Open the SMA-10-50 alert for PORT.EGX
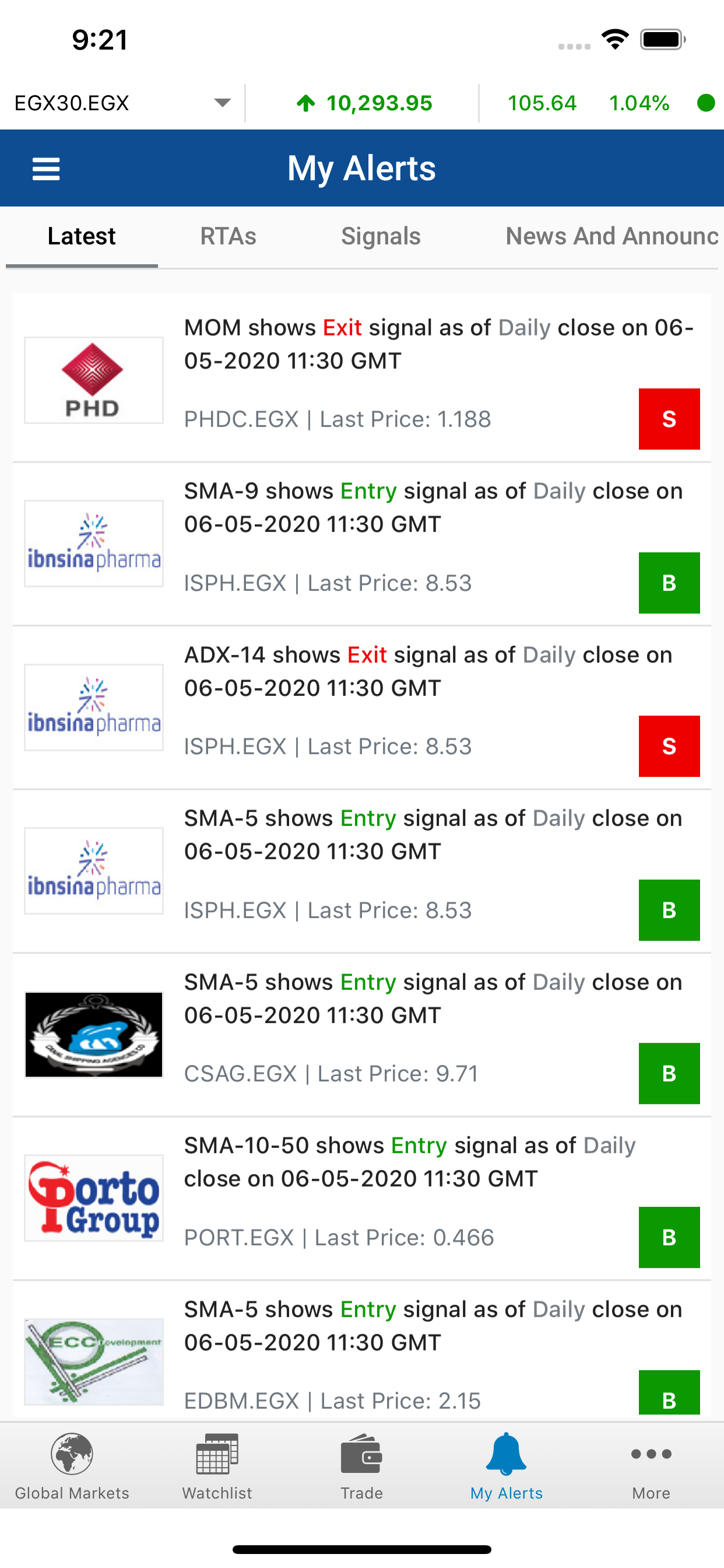Image resolution: width=724 pixels, height=1568 pixels. coord(362,1199)
